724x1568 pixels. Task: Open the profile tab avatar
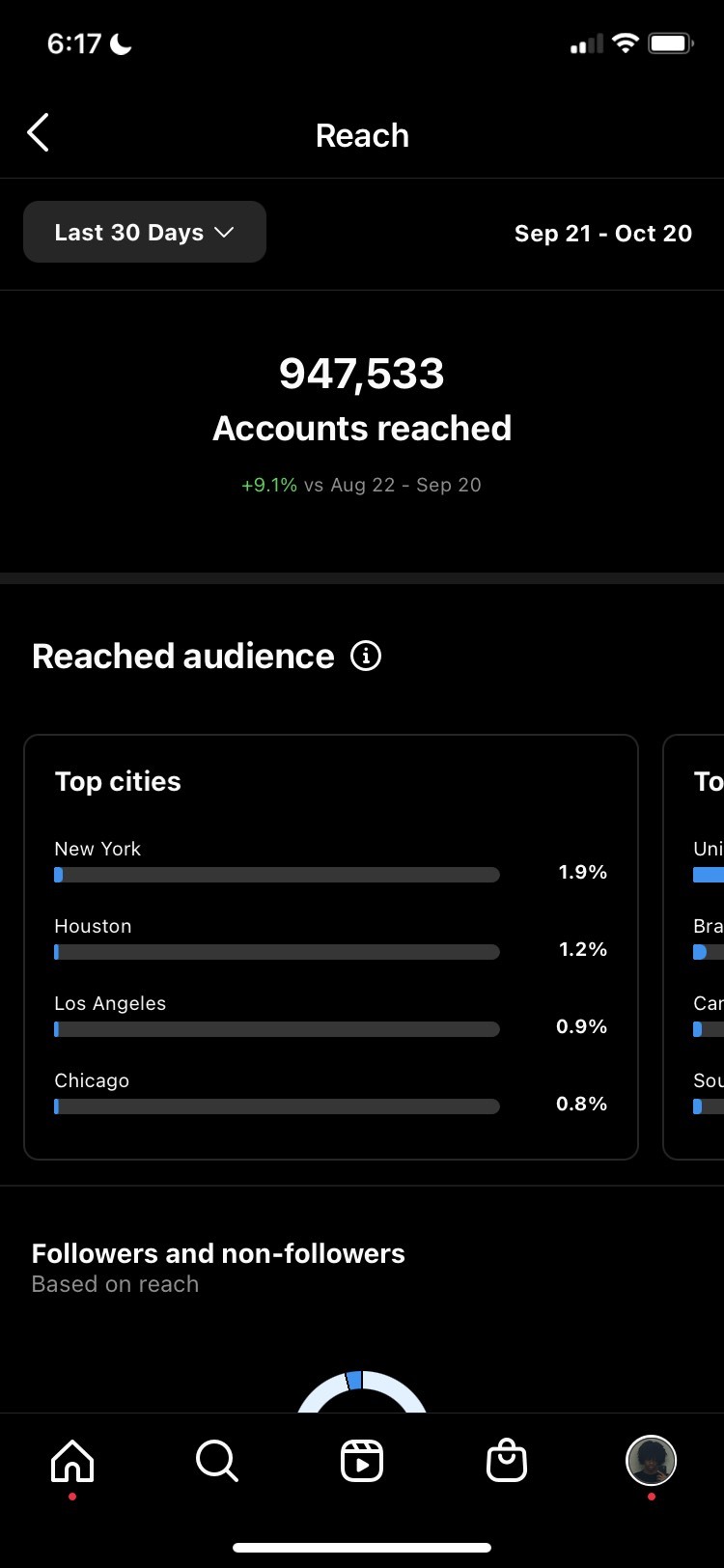(x=651, y=1460)
